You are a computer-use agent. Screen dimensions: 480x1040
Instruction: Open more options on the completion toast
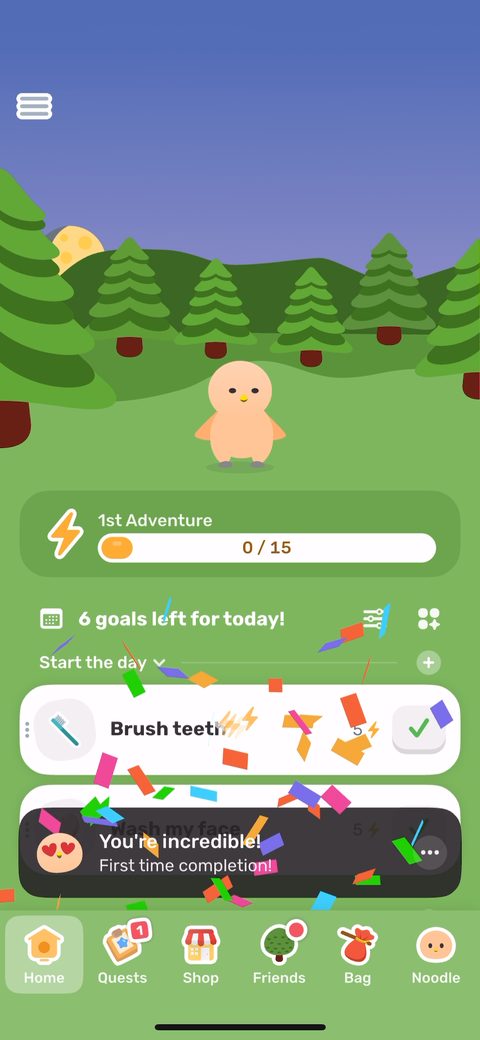coord(430,852)
